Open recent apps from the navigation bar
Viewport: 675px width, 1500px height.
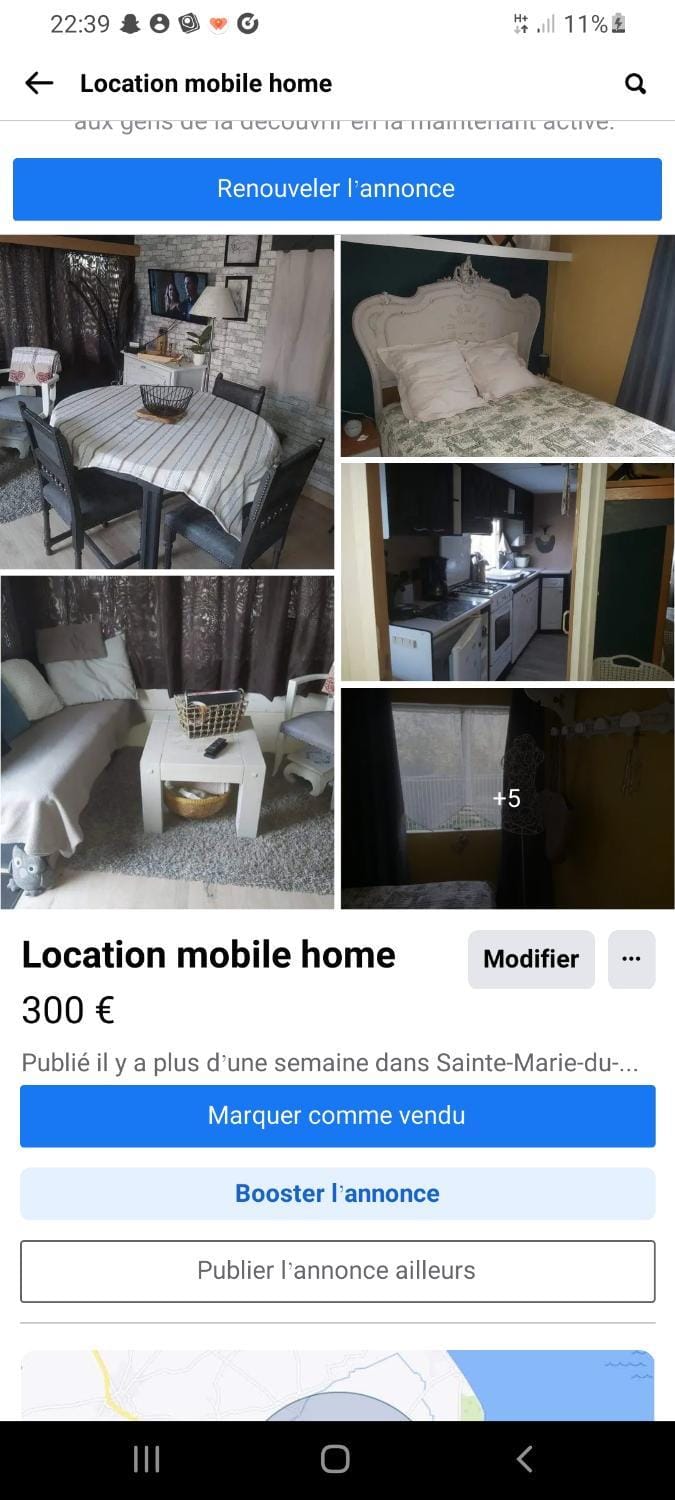(x=147, y=1459)
